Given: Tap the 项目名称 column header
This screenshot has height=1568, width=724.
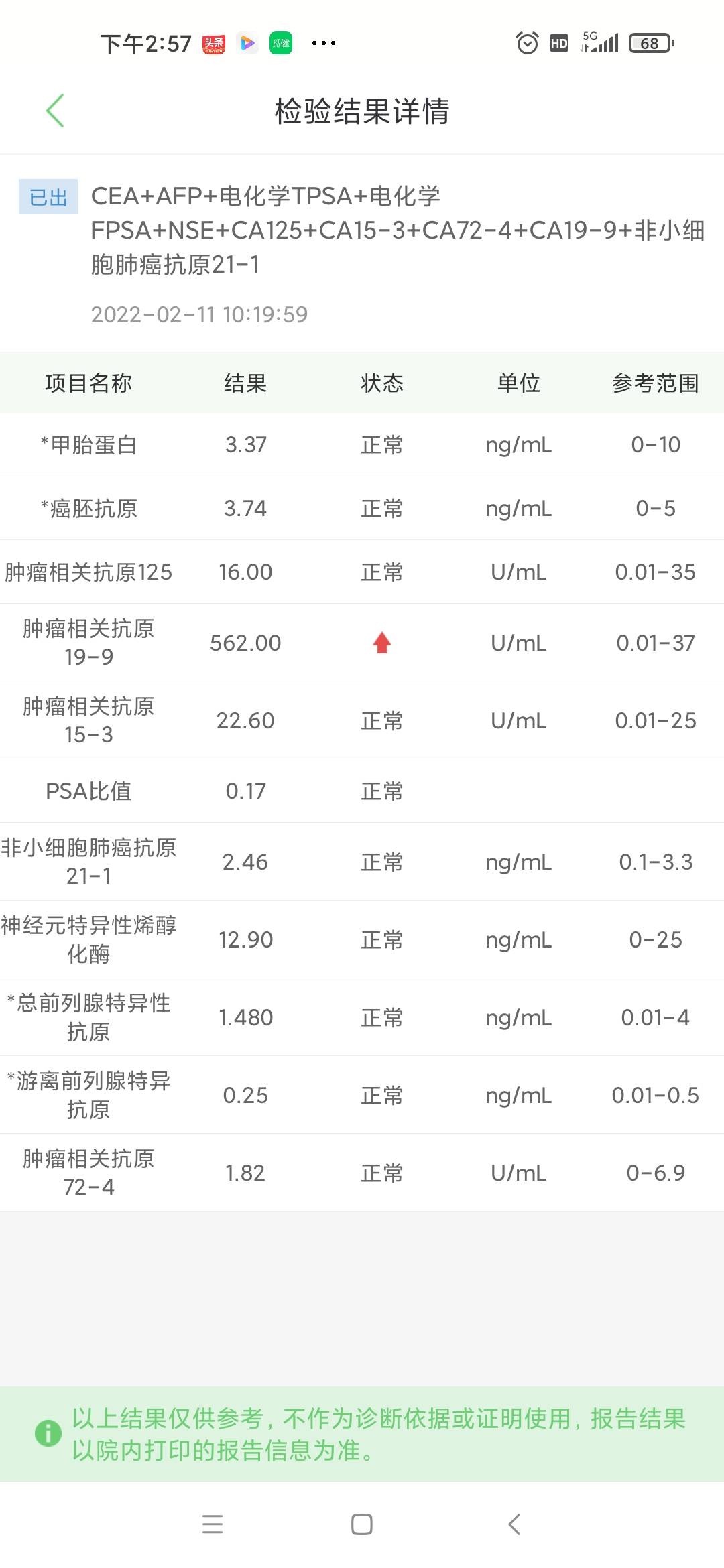Looking at the screenshot, I should click(89, 383).
